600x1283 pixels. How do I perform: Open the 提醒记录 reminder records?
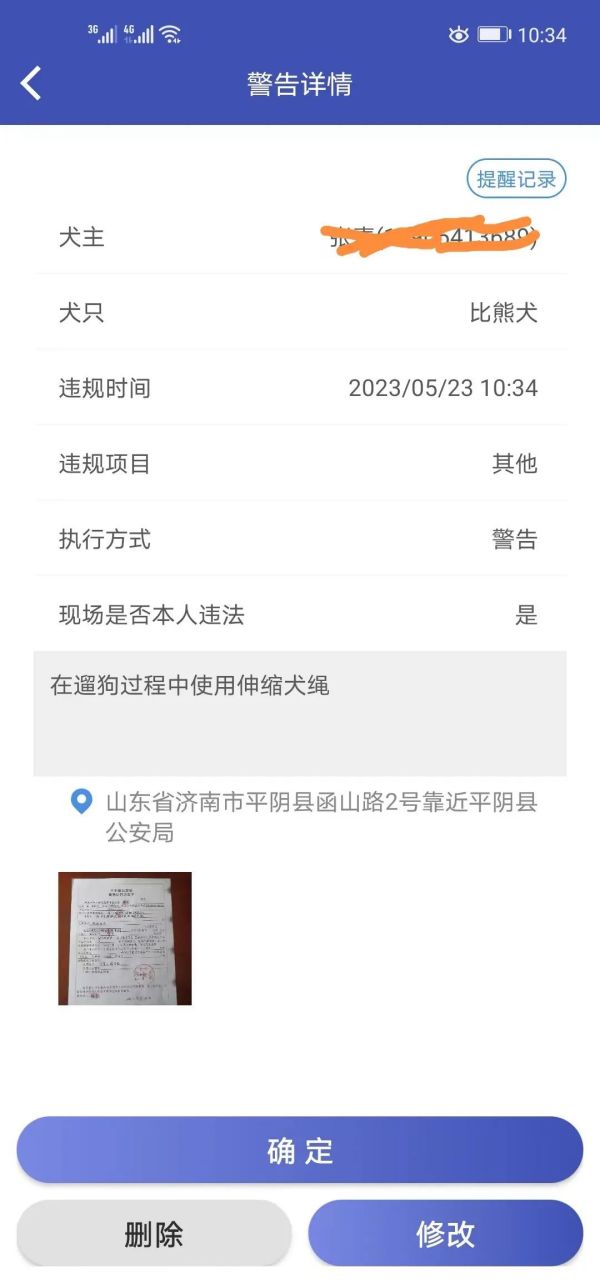tap(516, 179)
